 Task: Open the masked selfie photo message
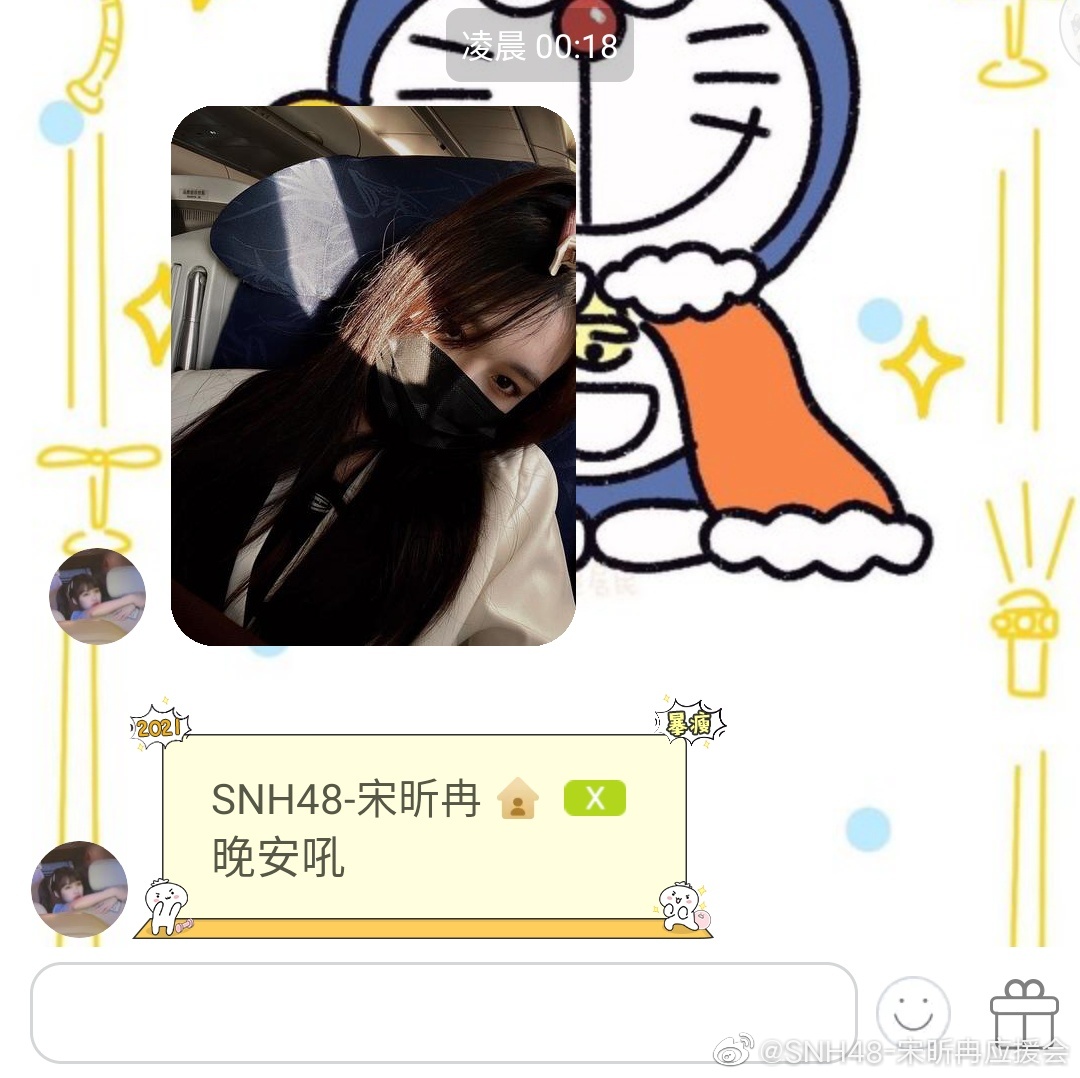373,375
